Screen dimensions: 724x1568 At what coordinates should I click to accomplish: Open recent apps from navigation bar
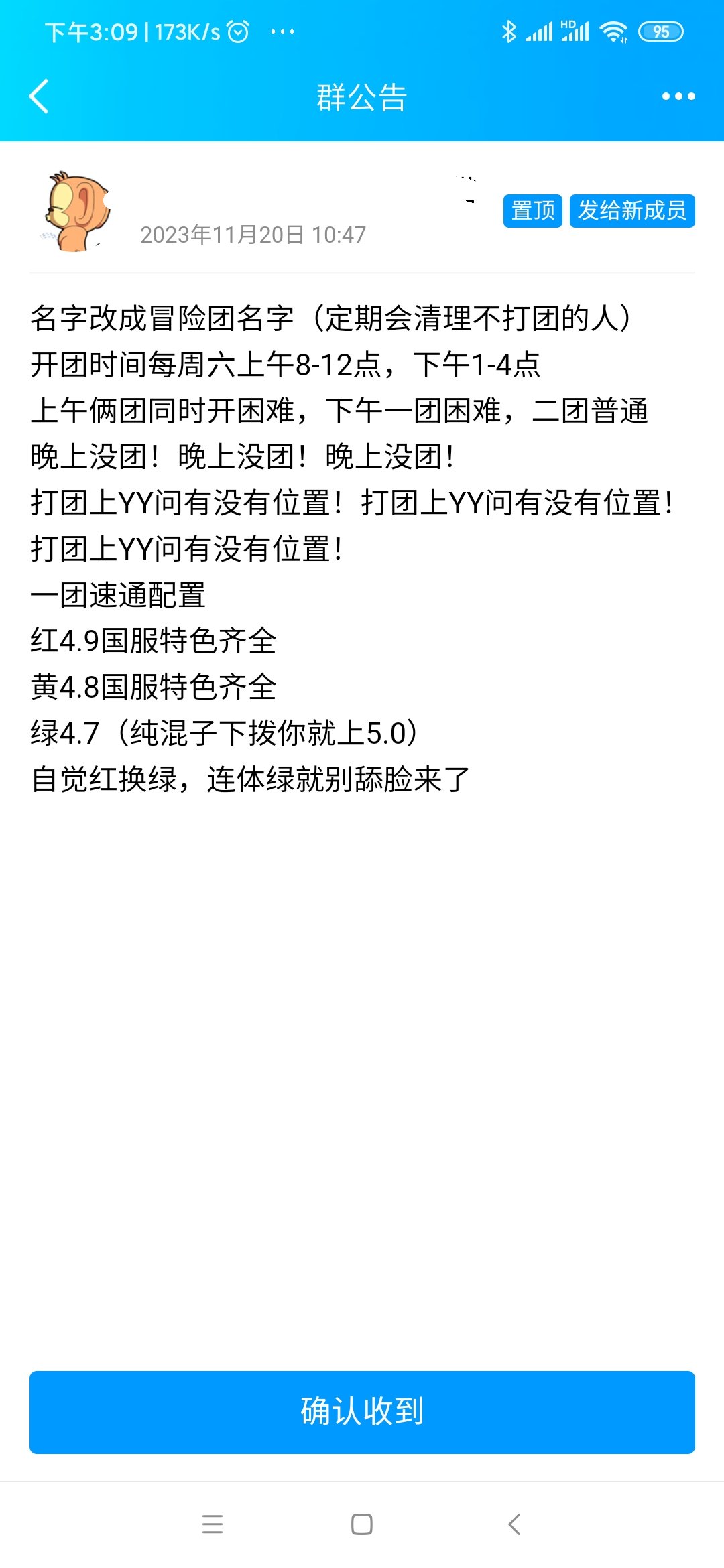(213, 1524)
